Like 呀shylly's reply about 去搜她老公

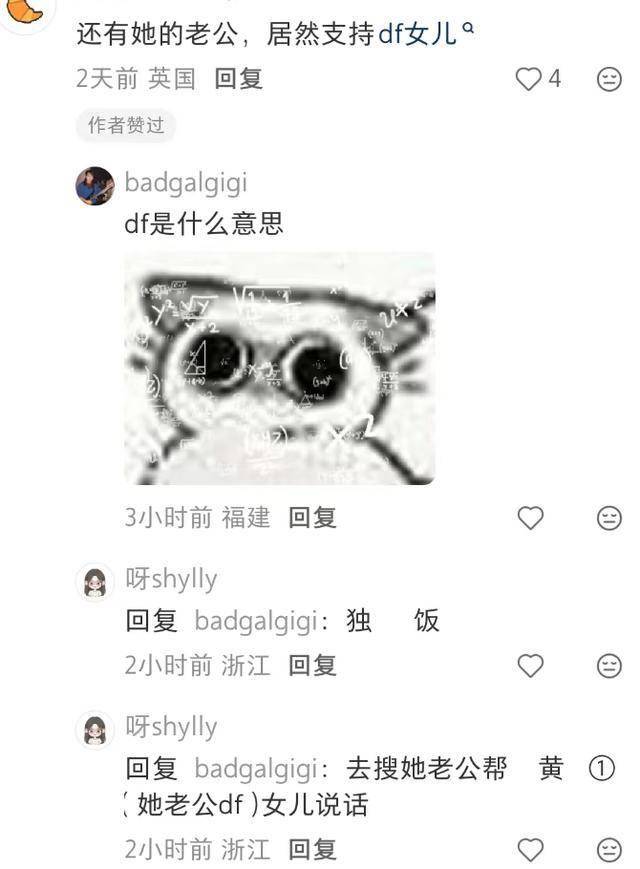click(530, 850)
